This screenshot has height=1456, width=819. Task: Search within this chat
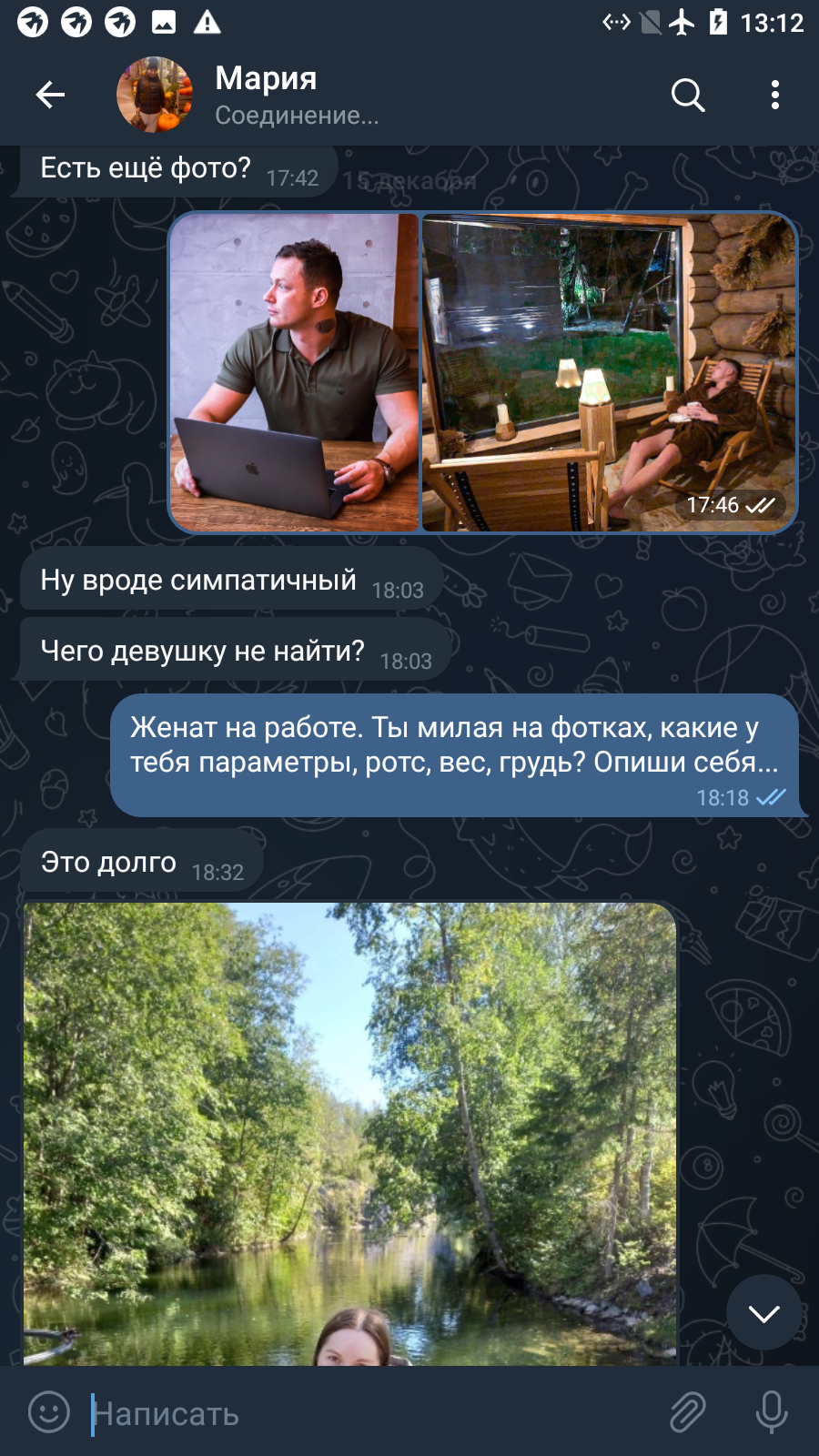click(688, 95)
